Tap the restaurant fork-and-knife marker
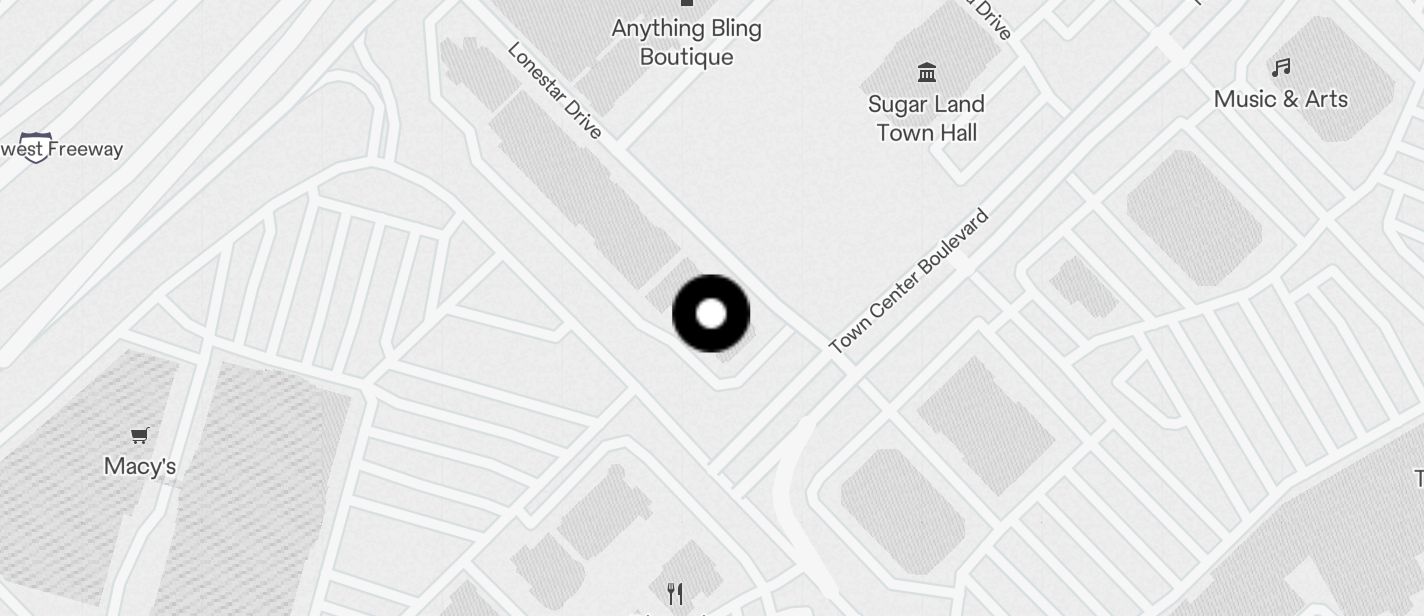1424x616 pixels. point(675,594)
